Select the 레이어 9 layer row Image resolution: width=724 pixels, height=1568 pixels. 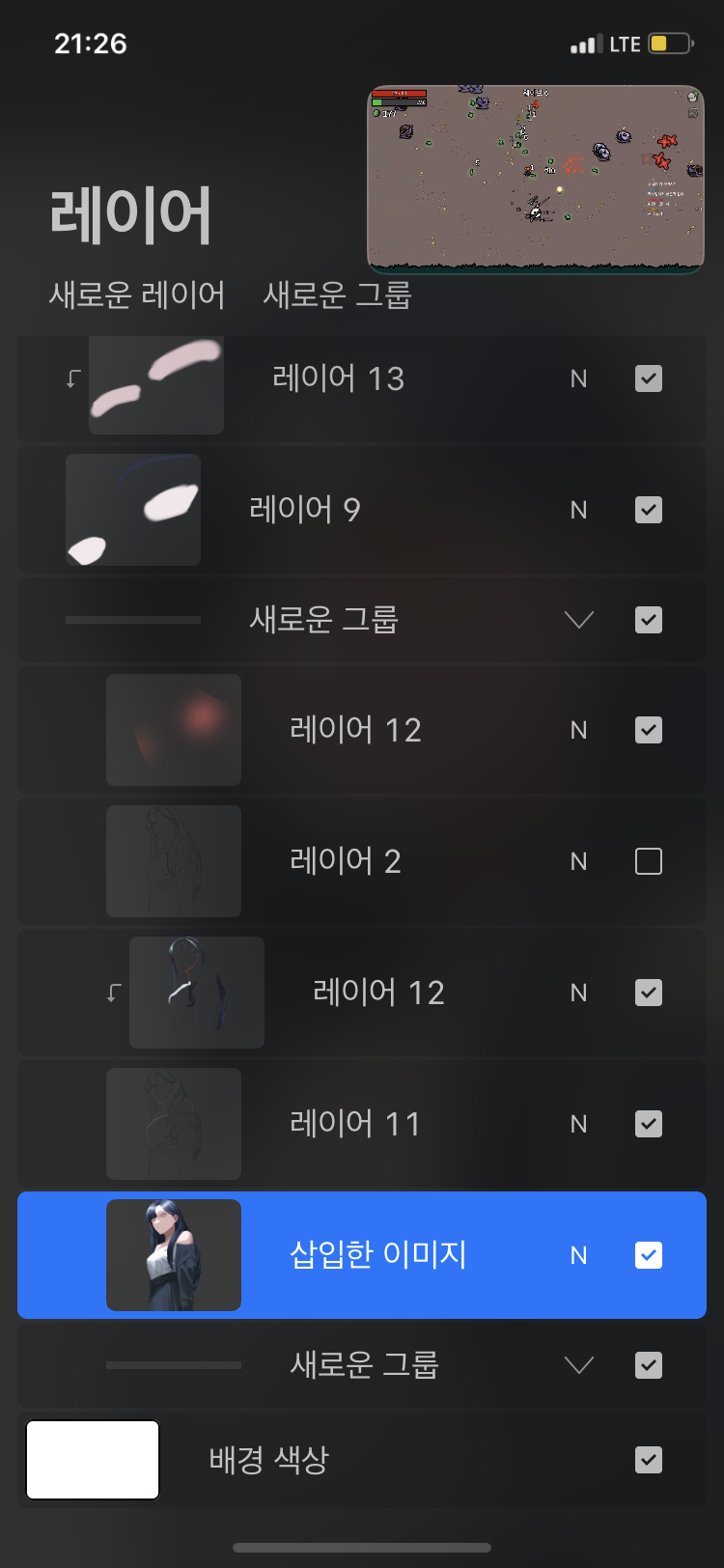[305, 510]
